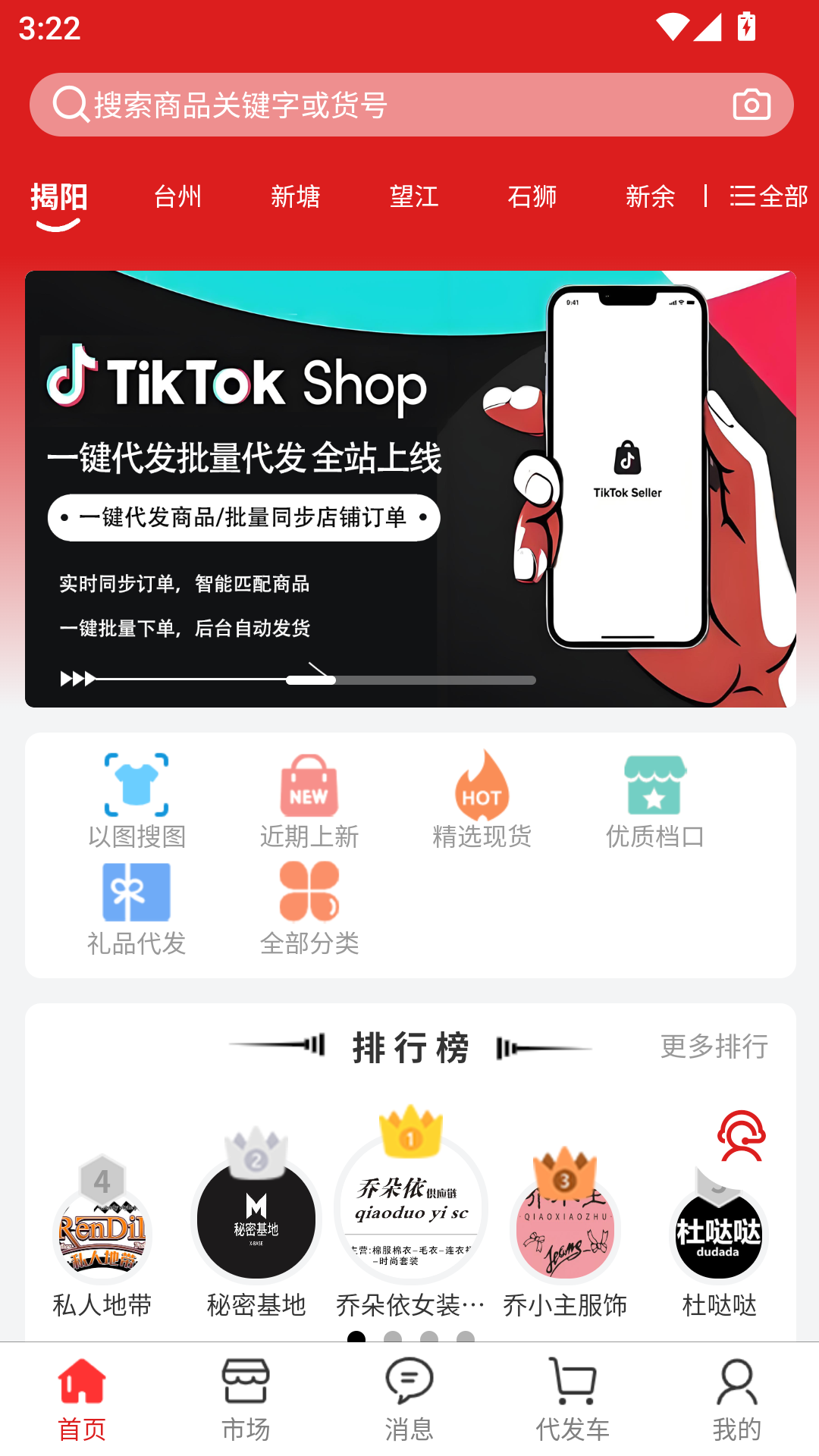Open the camera image search icon

pos(752,105)
